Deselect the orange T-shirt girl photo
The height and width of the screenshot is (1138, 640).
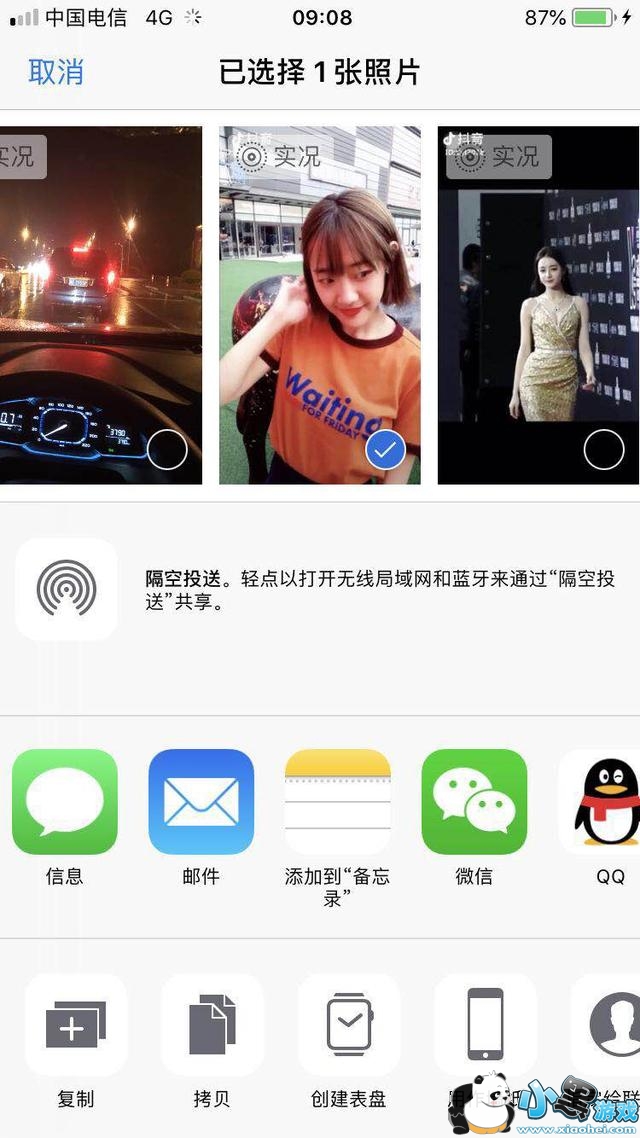pos(385,451)
